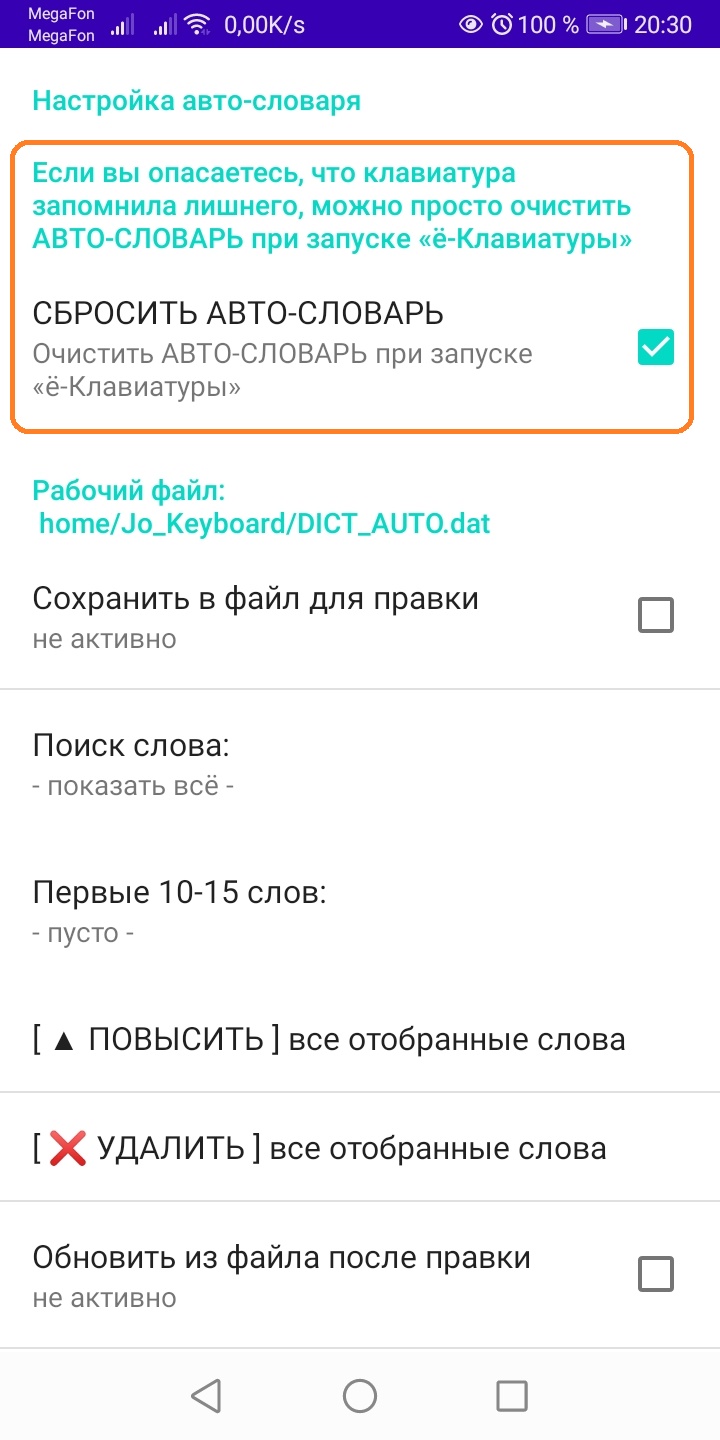Viewport: 720px width, 1440px height.
Task: Check Обновить из файла после правки
Action: 656,1274
